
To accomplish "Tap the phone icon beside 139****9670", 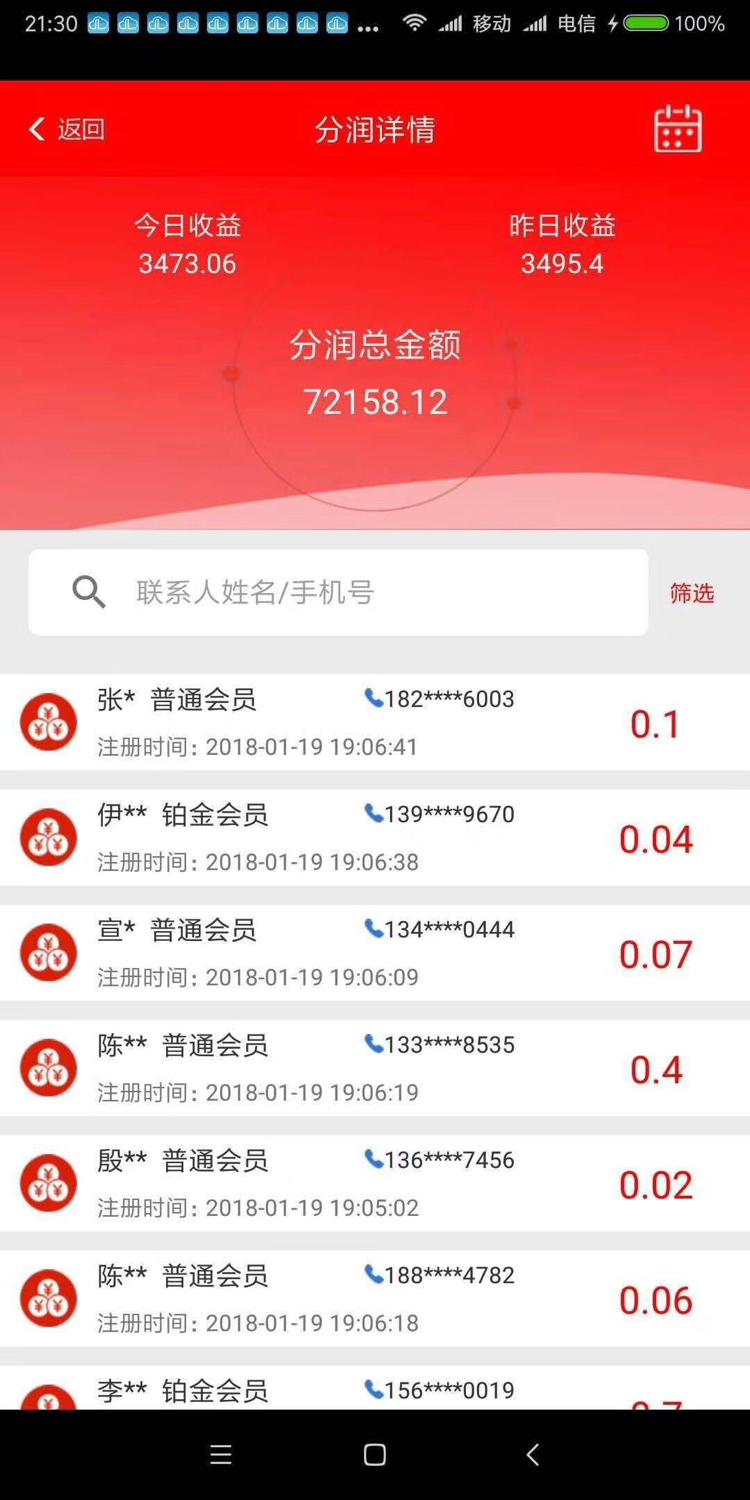I will tap(371, 814).
